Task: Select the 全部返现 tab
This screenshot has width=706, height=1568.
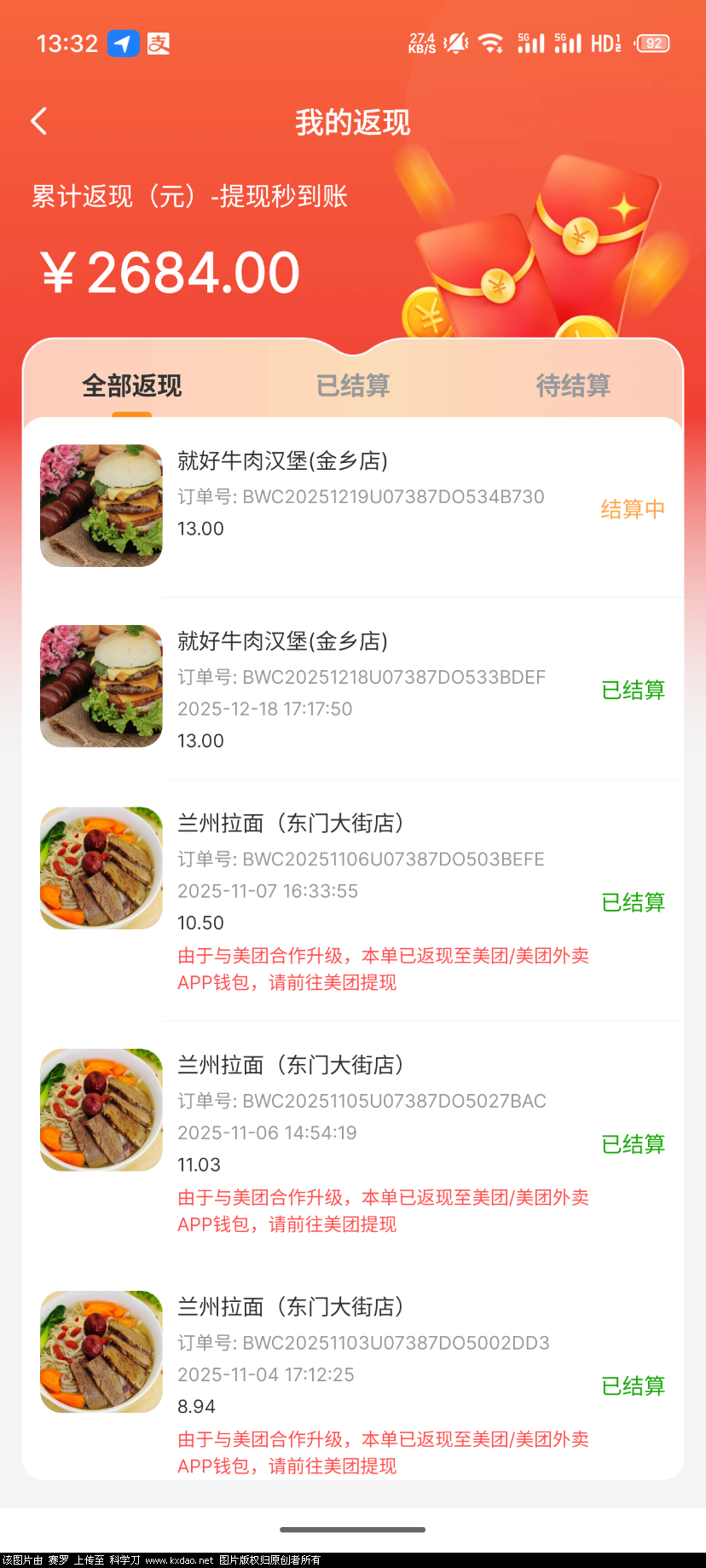Action: point(132,385)
